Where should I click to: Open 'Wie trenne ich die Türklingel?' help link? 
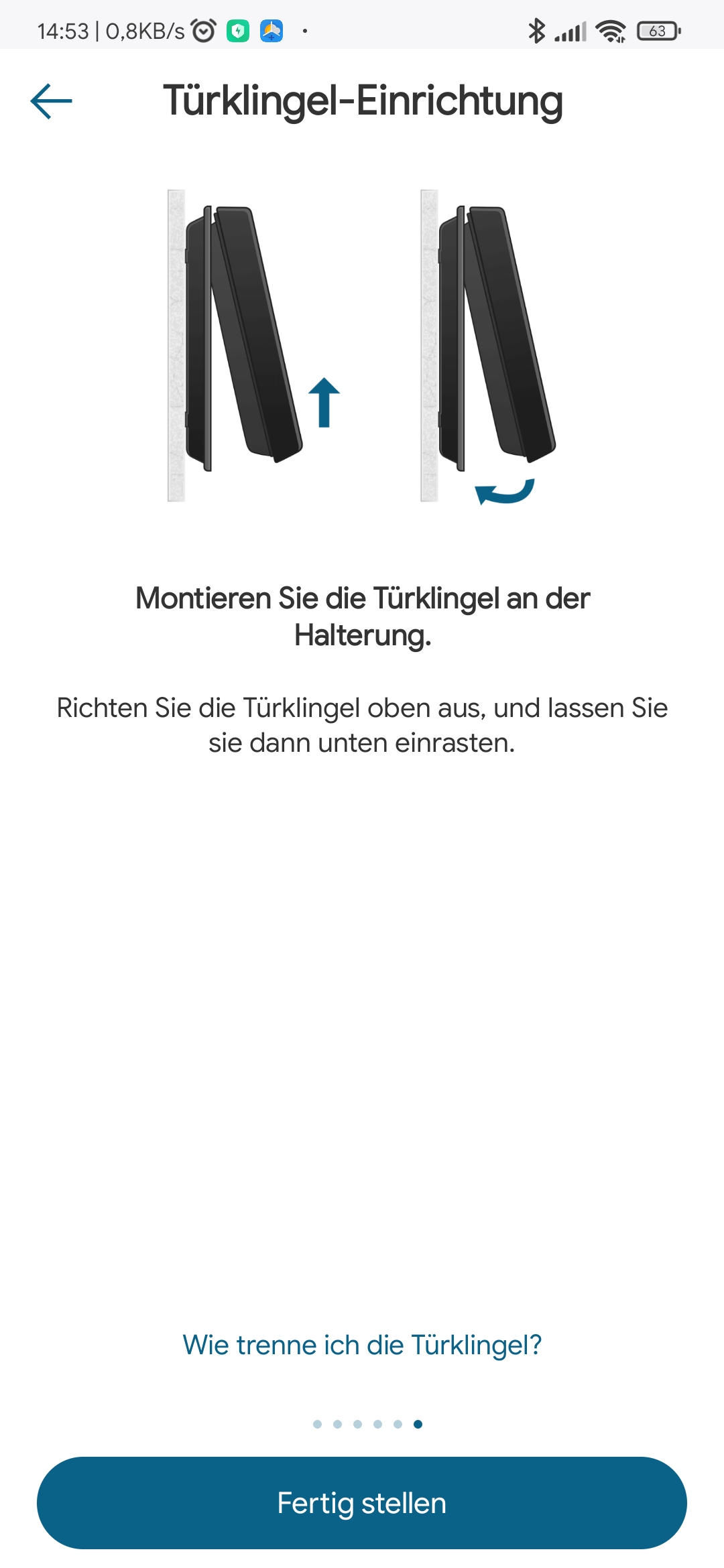coord(362,1344)
